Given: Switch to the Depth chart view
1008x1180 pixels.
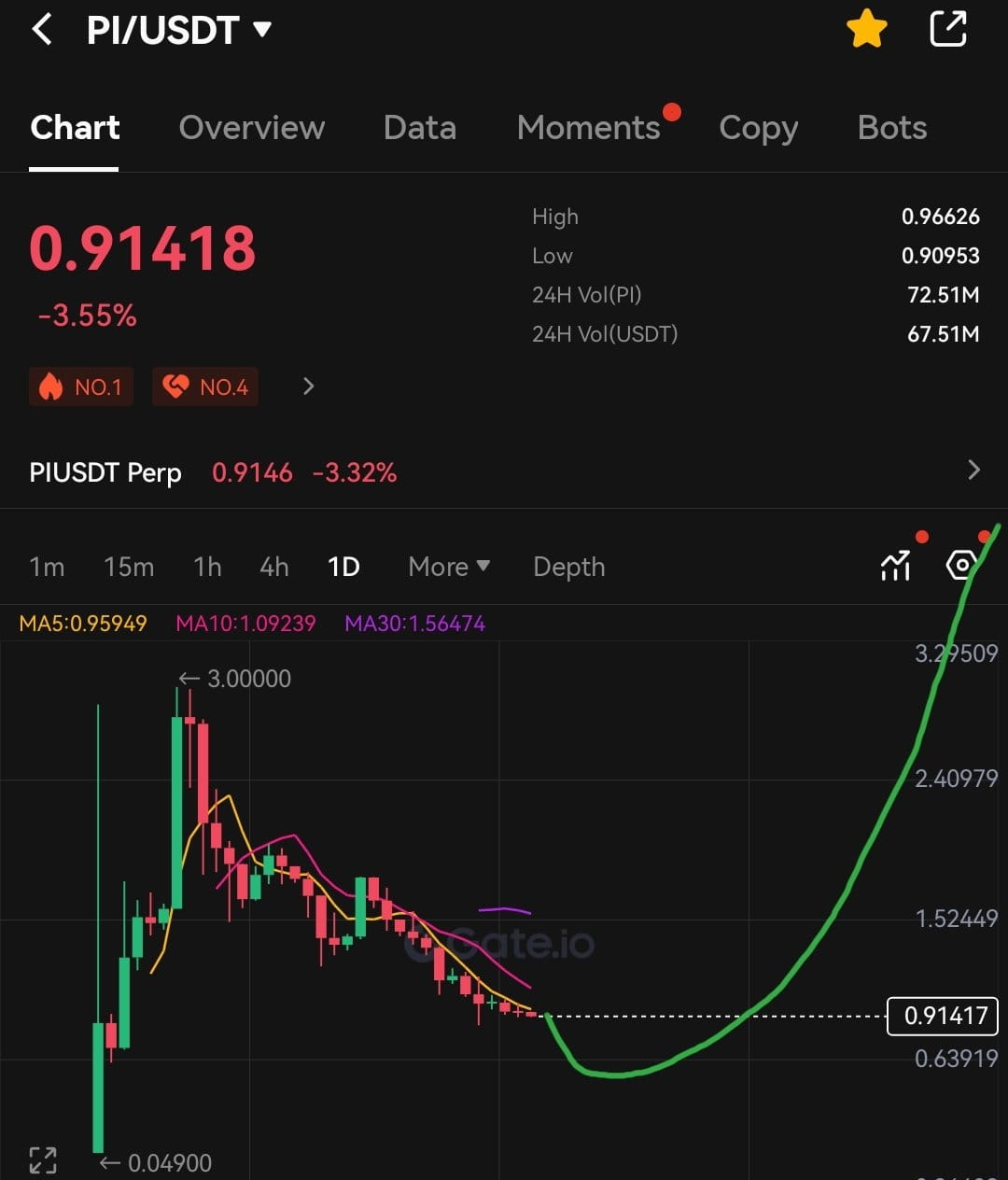Looking at the screenshot, I should 568,567.
